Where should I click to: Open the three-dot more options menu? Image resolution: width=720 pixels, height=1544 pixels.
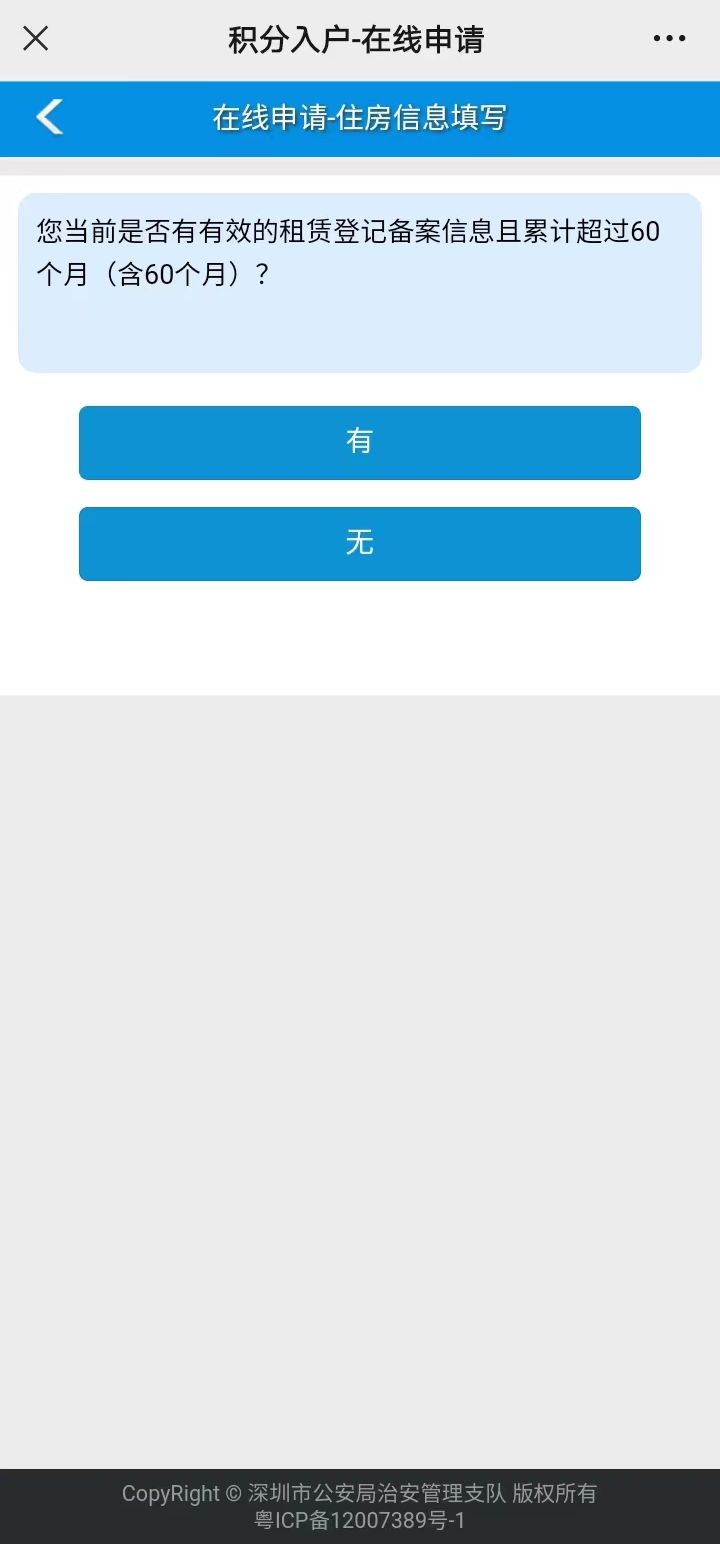669,39
